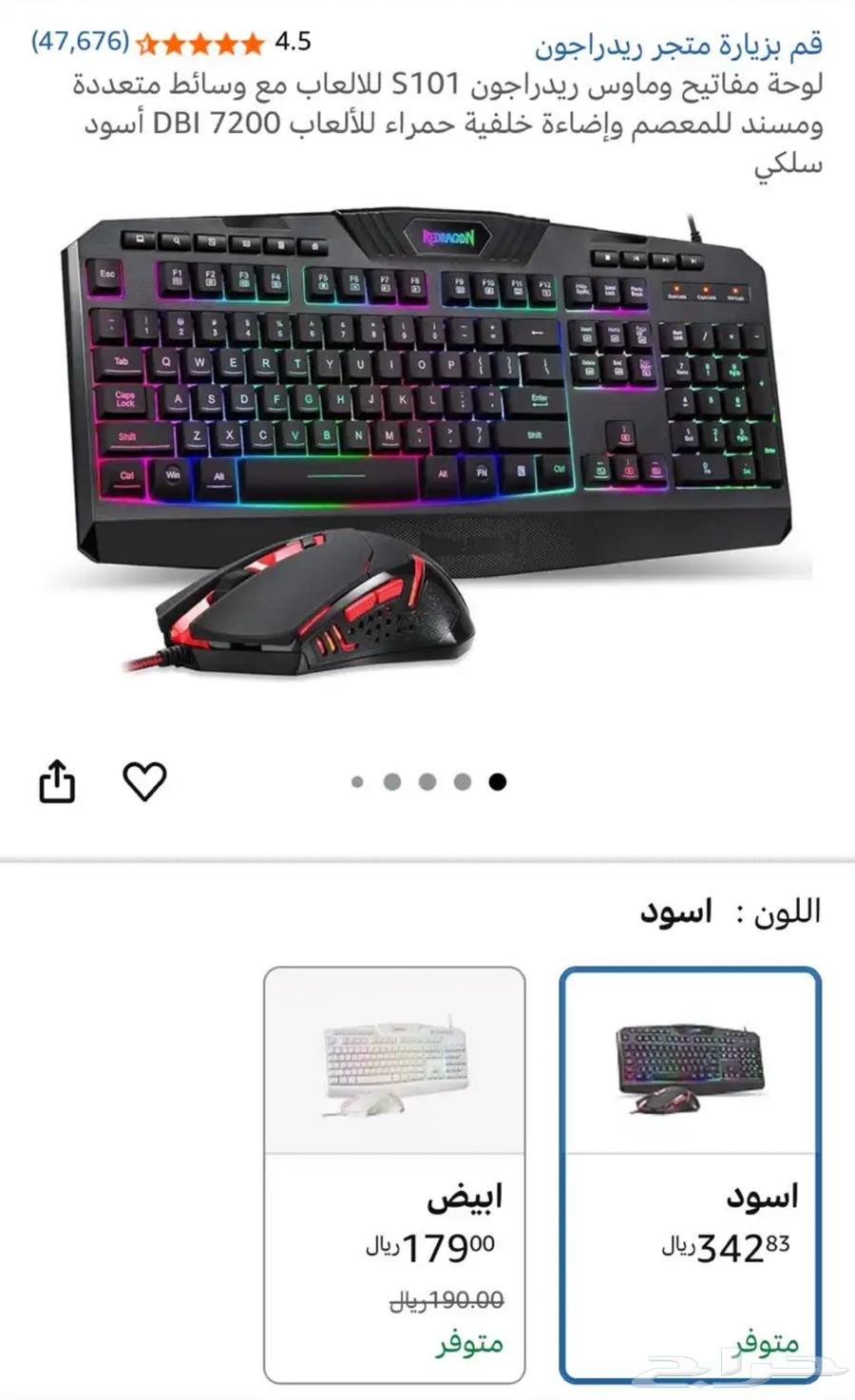Click the second gray carousel dot

392,781
